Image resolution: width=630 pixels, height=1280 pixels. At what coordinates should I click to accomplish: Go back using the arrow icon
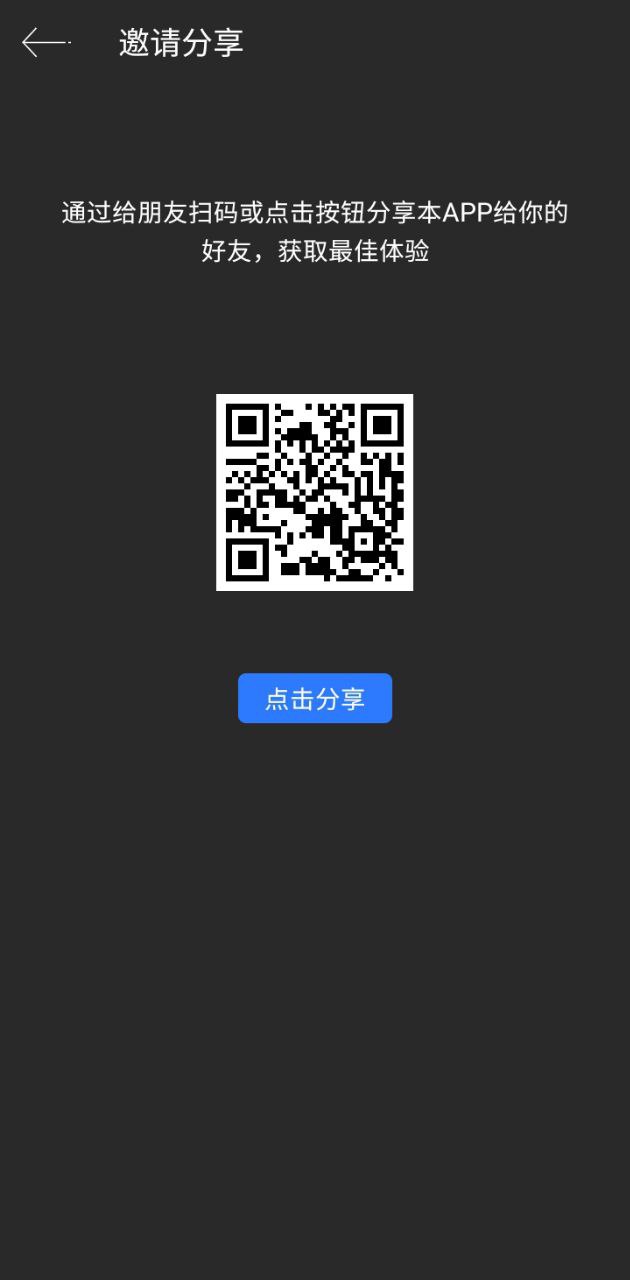point(46,43)
